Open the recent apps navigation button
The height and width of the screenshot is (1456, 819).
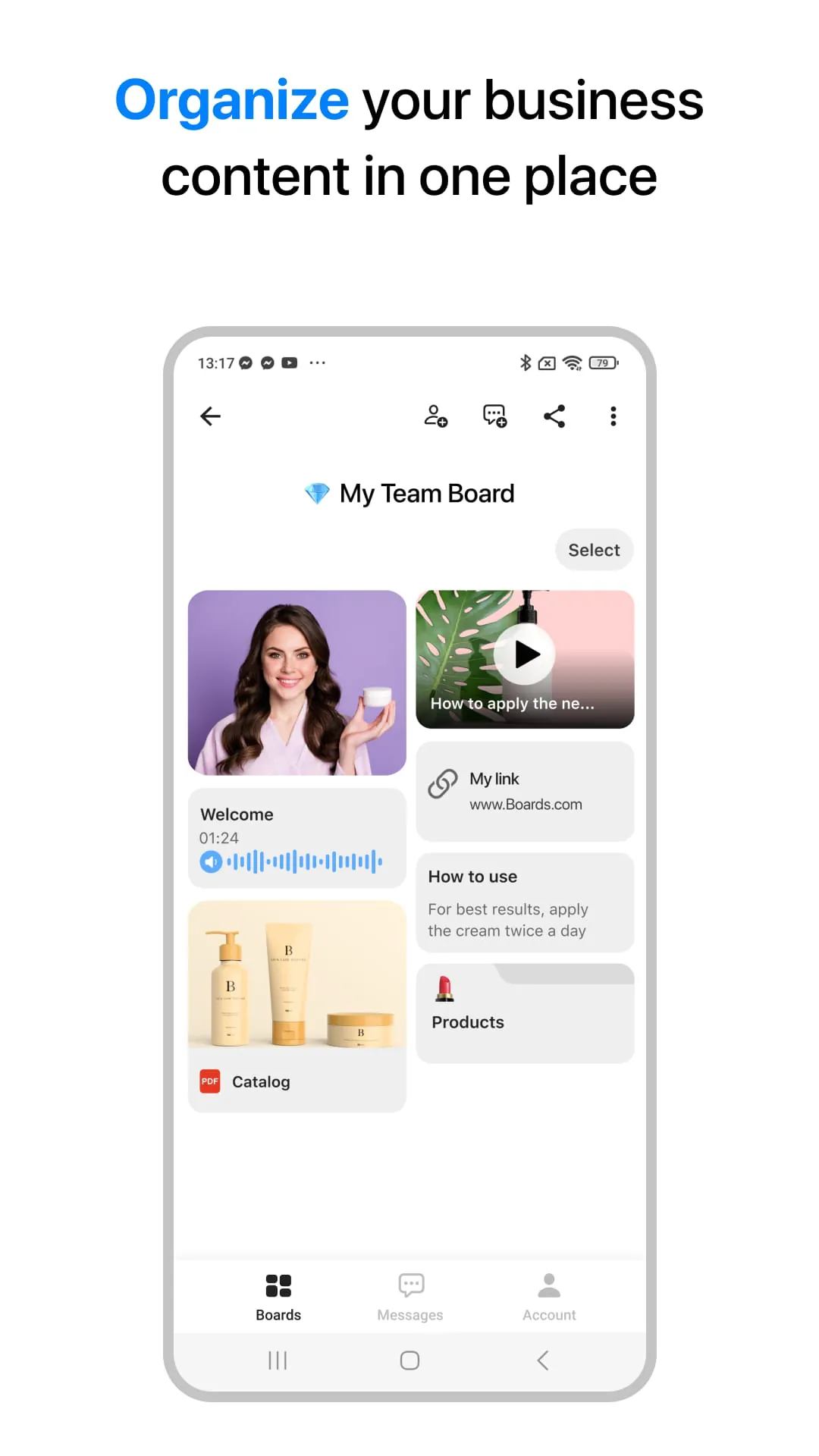coord(278,1360)
